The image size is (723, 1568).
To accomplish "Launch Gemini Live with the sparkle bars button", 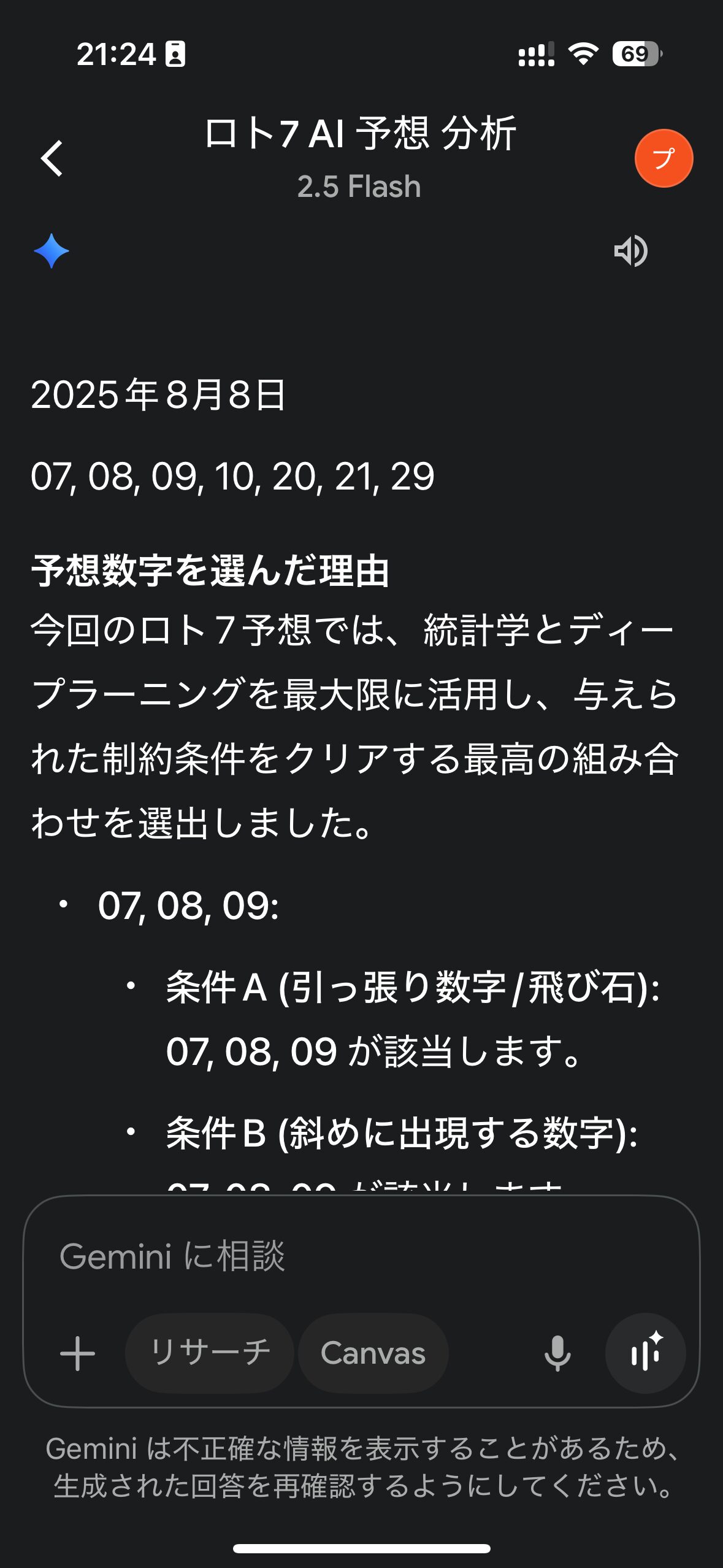I will (645, 1353).
